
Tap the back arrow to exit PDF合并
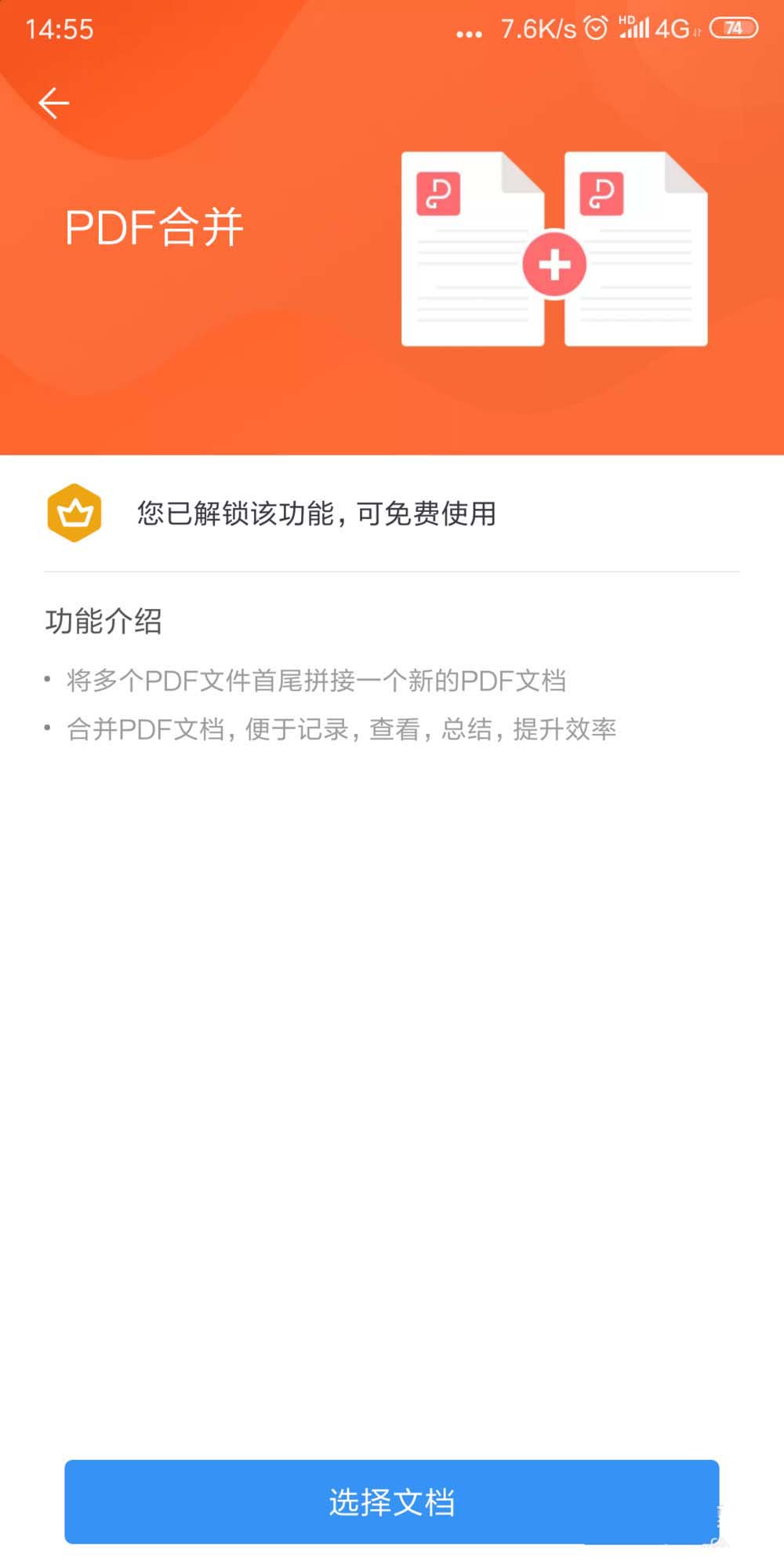(x=53, y=100)
